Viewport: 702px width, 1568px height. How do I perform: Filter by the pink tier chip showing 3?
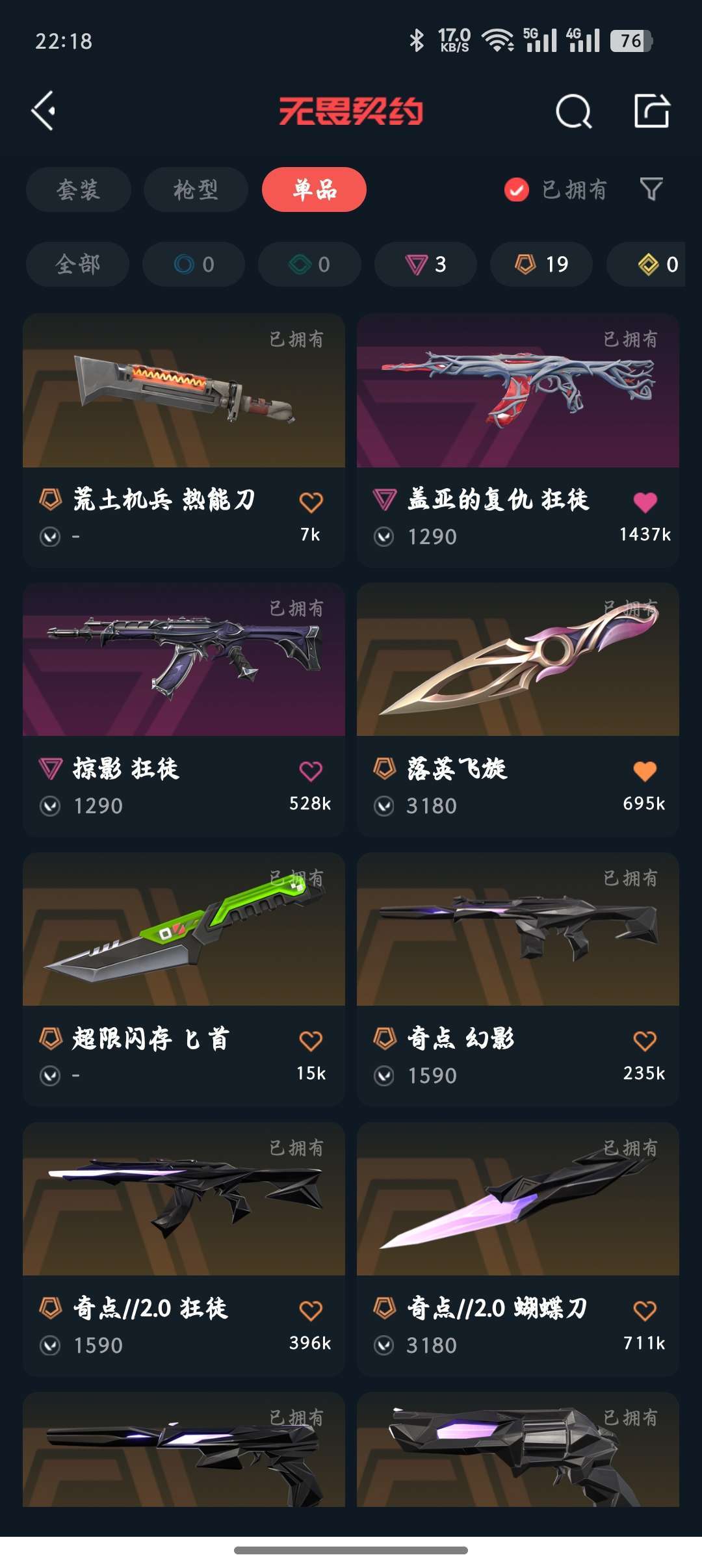tap(426, 265)
